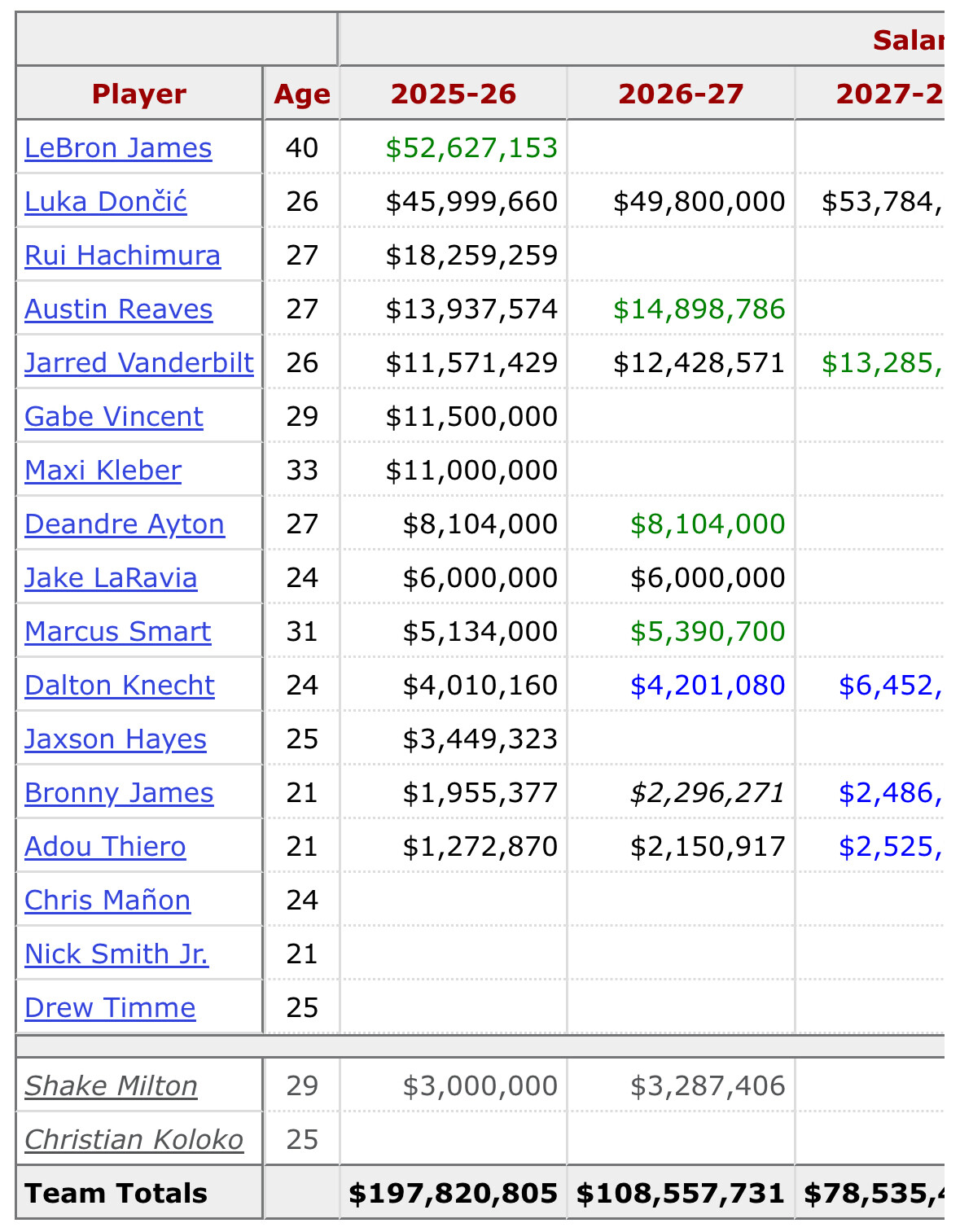
Task: View Rui Hachimura's profile
Action: (122, 256)
